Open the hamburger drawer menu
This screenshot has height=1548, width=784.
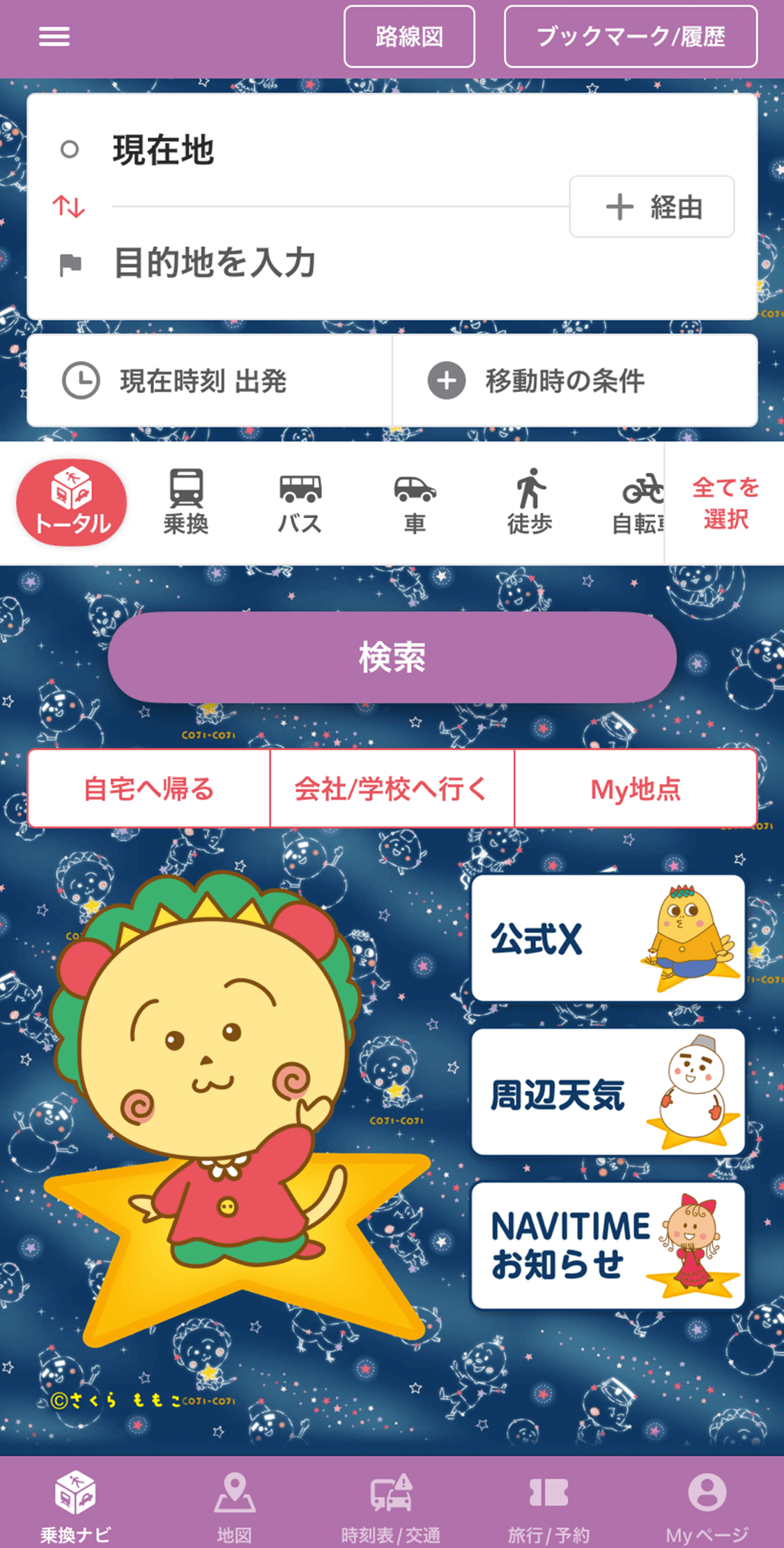54,37
